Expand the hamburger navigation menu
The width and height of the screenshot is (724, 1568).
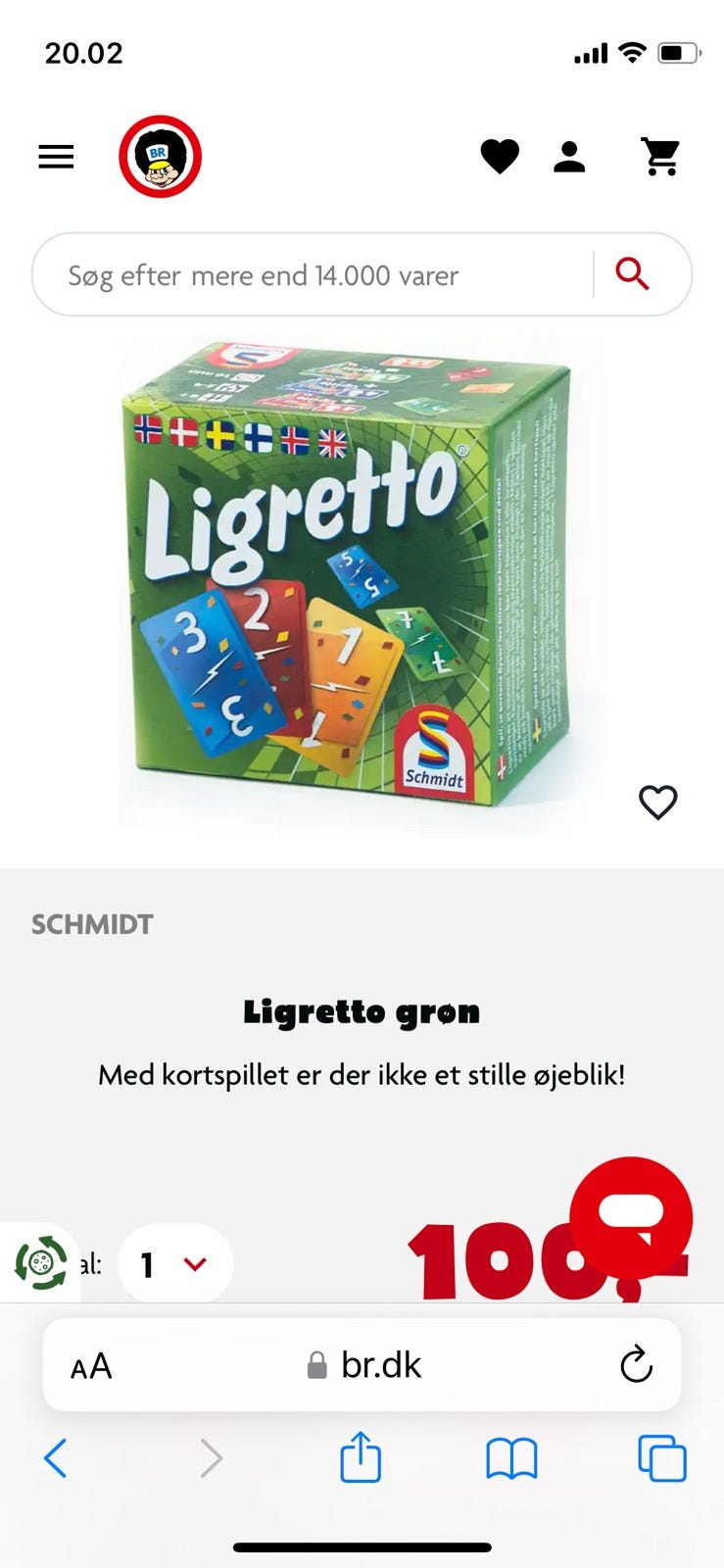[x=55, y=157]
